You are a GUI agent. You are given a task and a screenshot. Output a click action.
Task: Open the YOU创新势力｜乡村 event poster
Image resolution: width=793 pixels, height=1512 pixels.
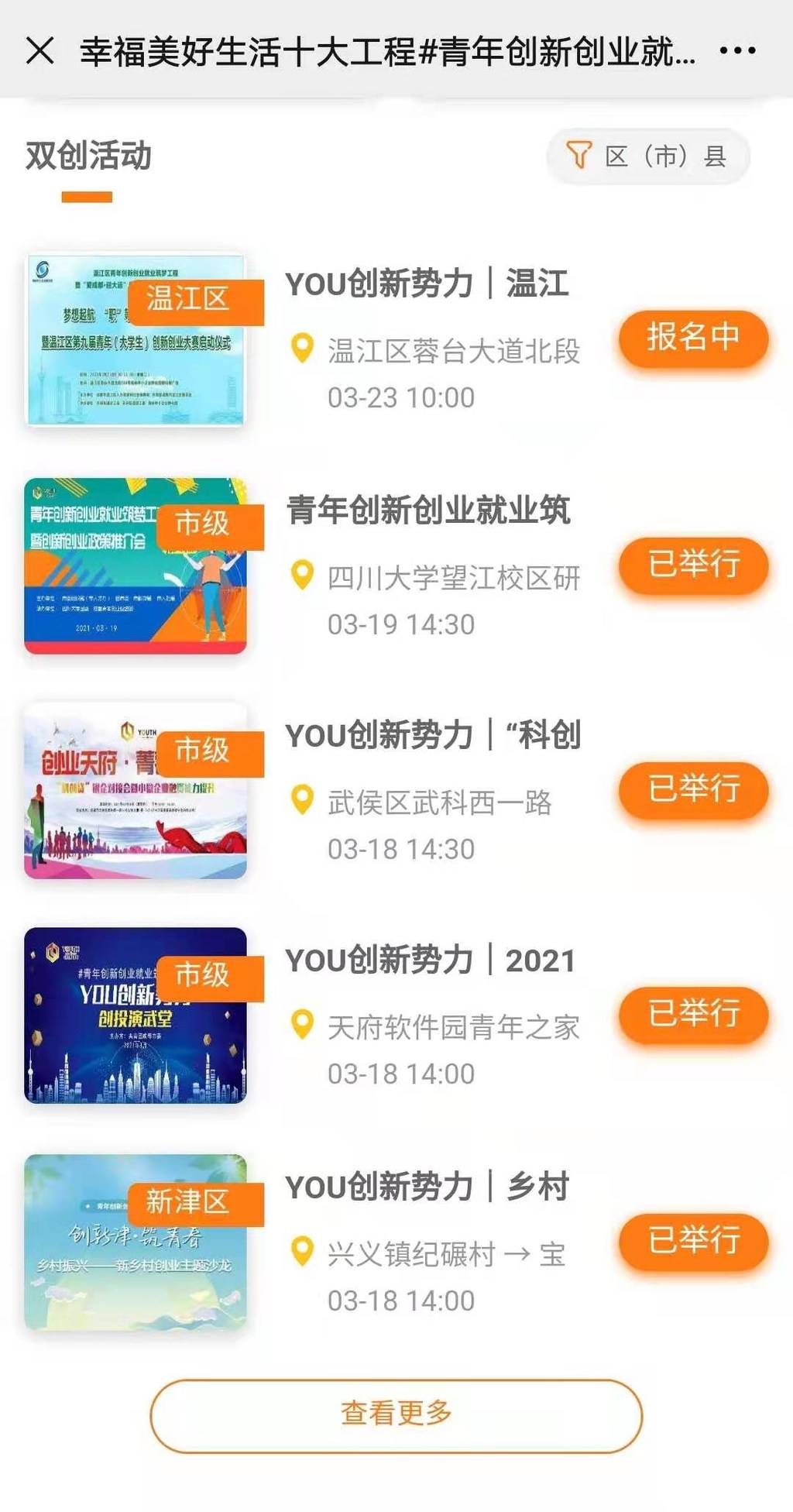[x=136, y=1242]
